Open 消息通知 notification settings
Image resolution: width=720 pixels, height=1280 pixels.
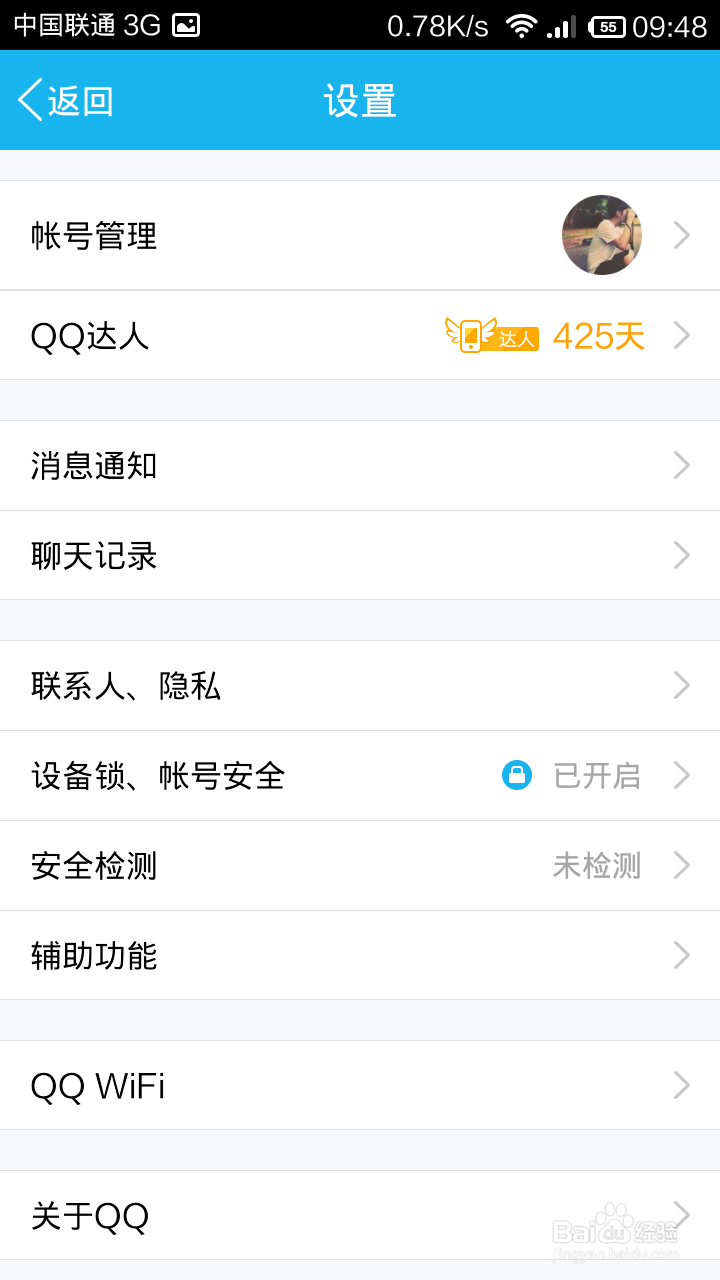[360, 466]
